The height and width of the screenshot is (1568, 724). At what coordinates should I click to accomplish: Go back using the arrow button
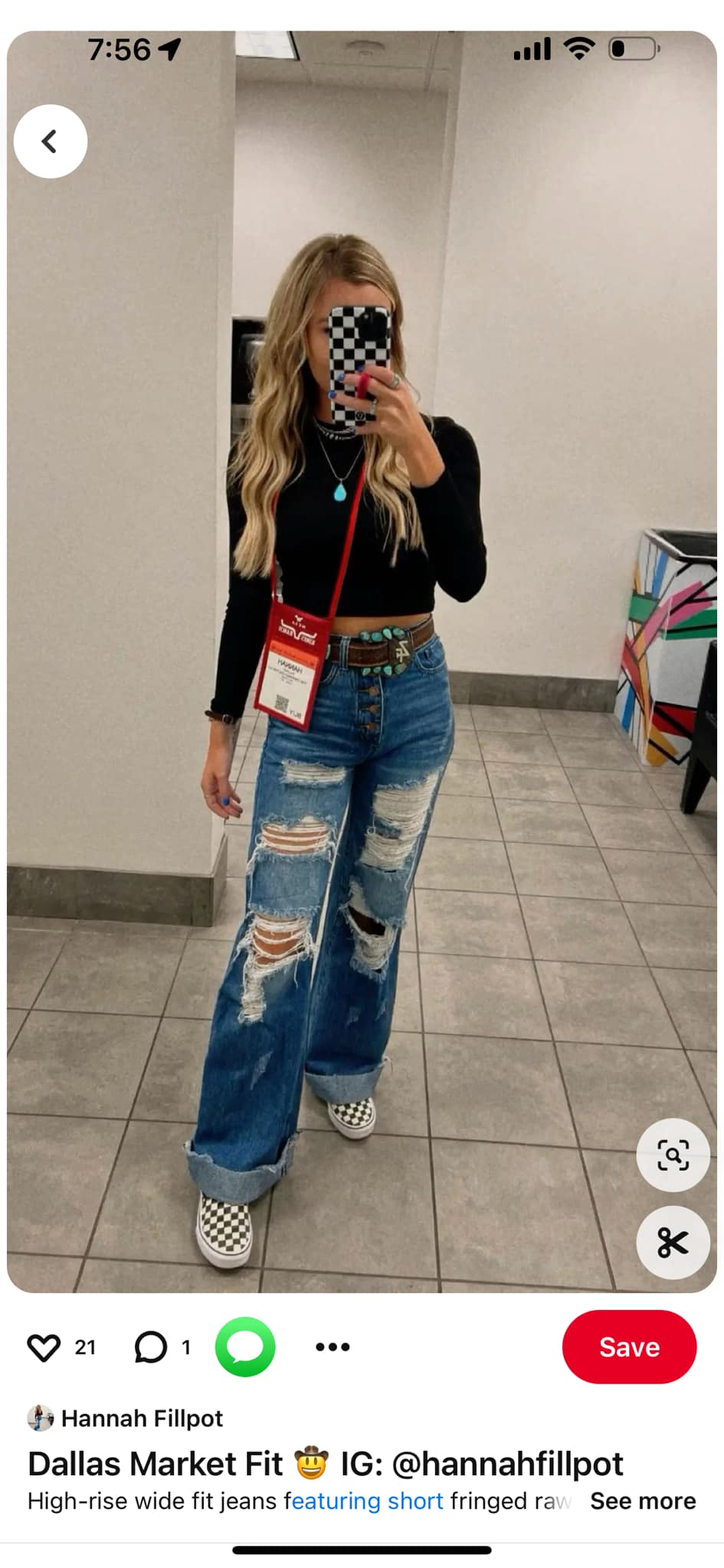[51, 142]
